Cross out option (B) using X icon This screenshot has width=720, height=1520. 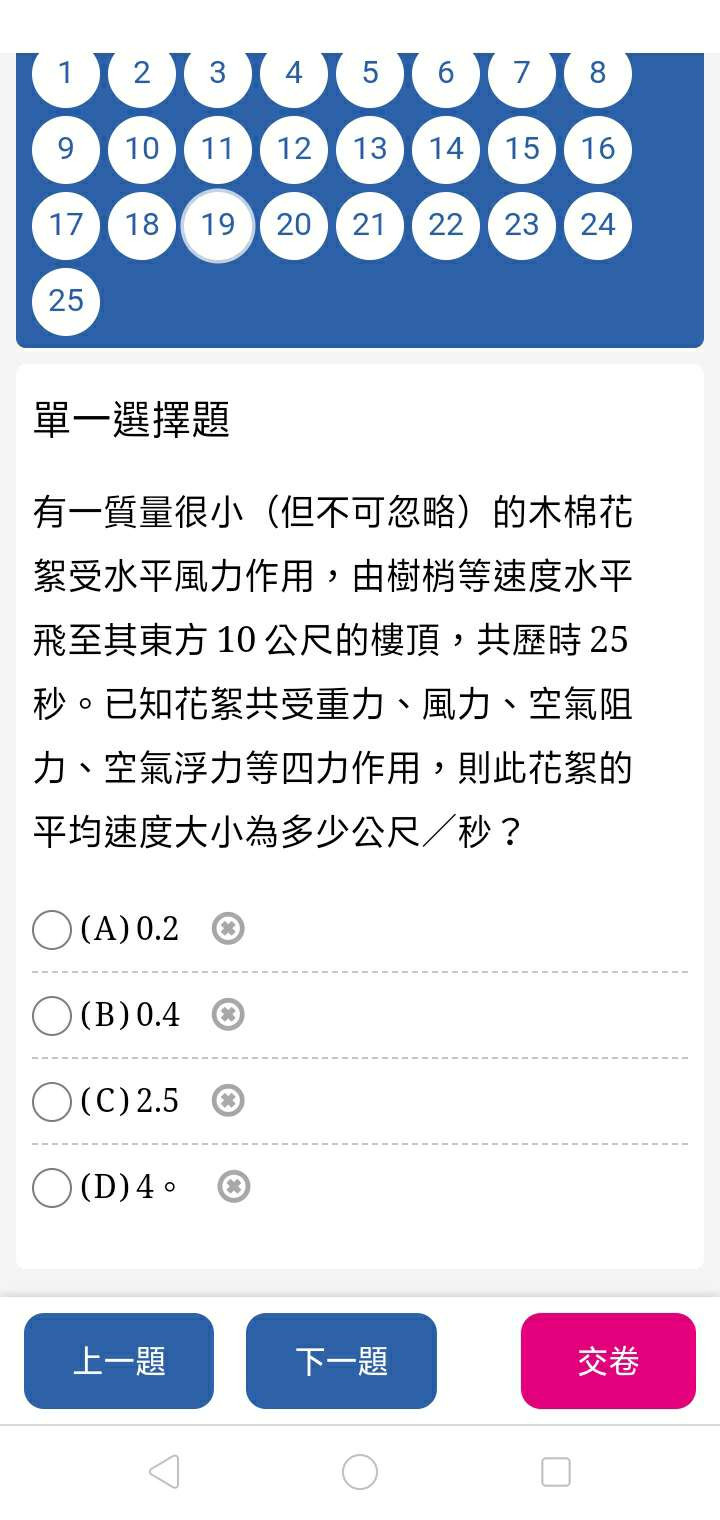click(228, 1015)
